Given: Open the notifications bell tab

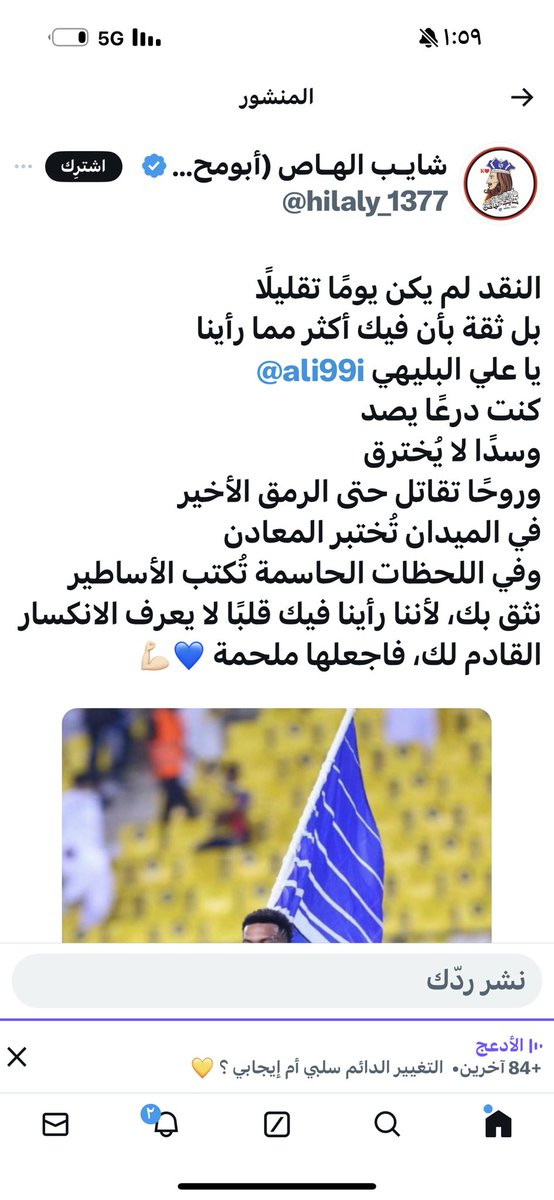Looking at the screenshot, I should point(165,1124).
